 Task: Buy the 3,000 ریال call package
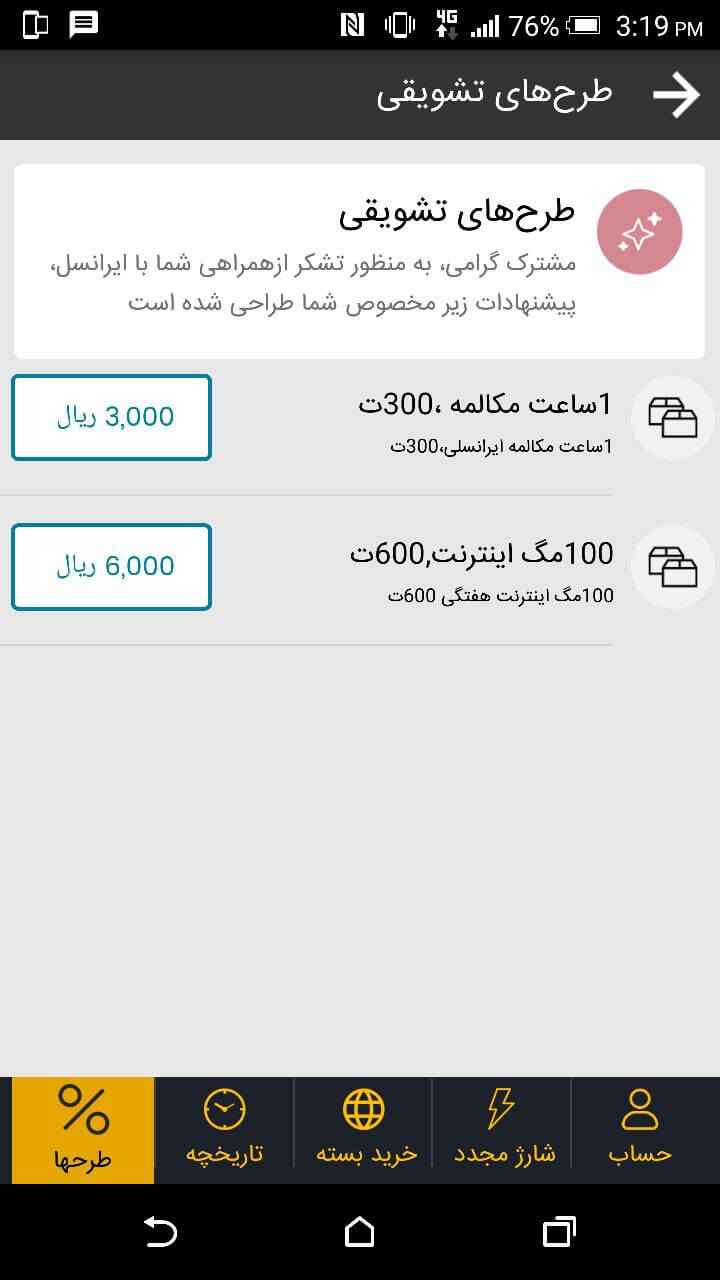pos(110,417)
